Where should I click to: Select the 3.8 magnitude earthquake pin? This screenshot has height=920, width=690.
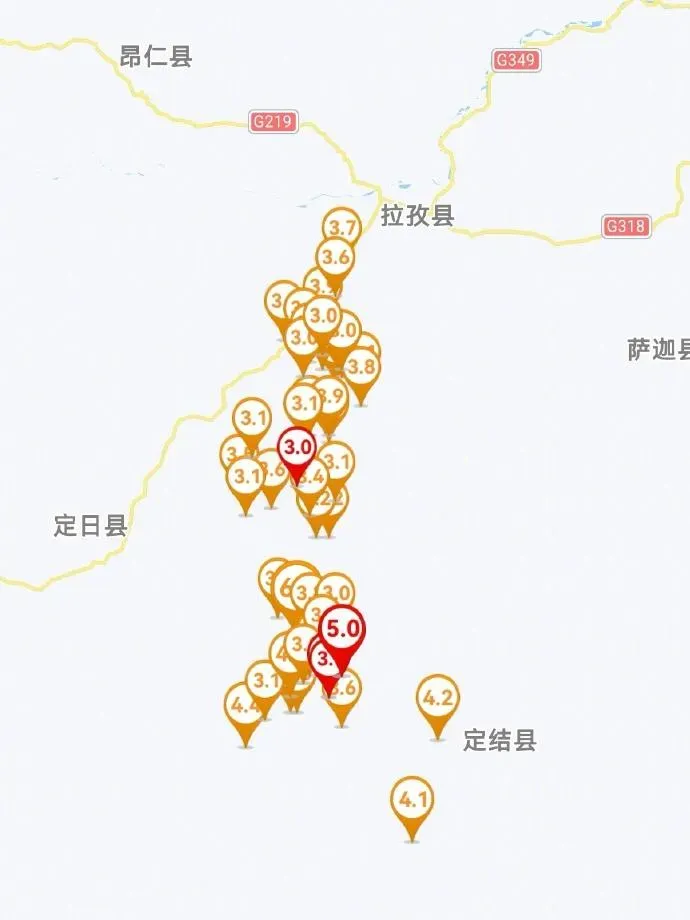click(361, 368)
